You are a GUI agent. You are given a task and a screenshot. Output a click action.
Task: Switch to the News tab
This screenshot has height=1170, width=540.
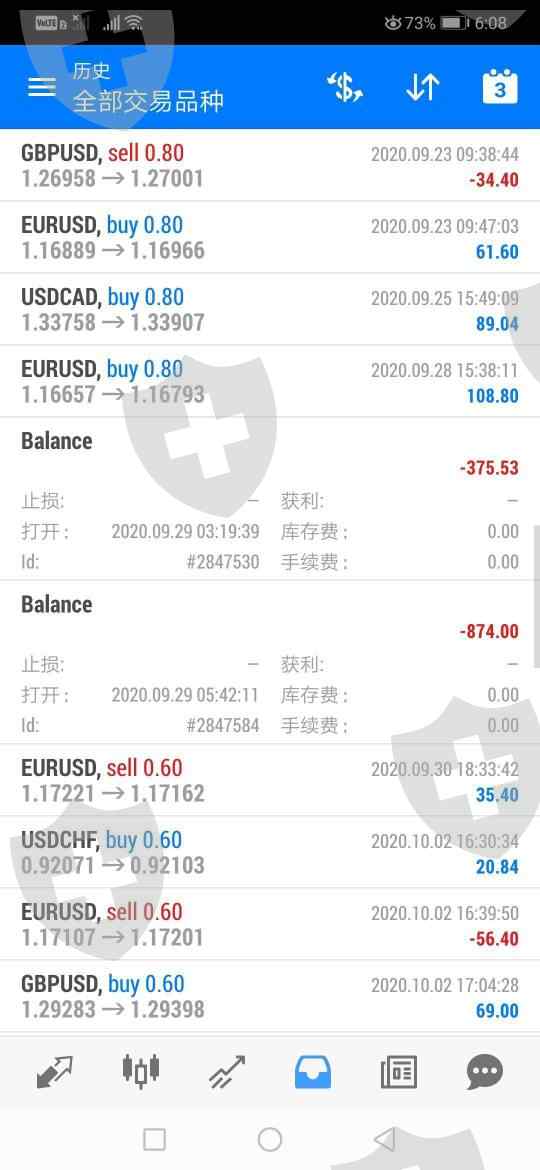click(399, 1073)
